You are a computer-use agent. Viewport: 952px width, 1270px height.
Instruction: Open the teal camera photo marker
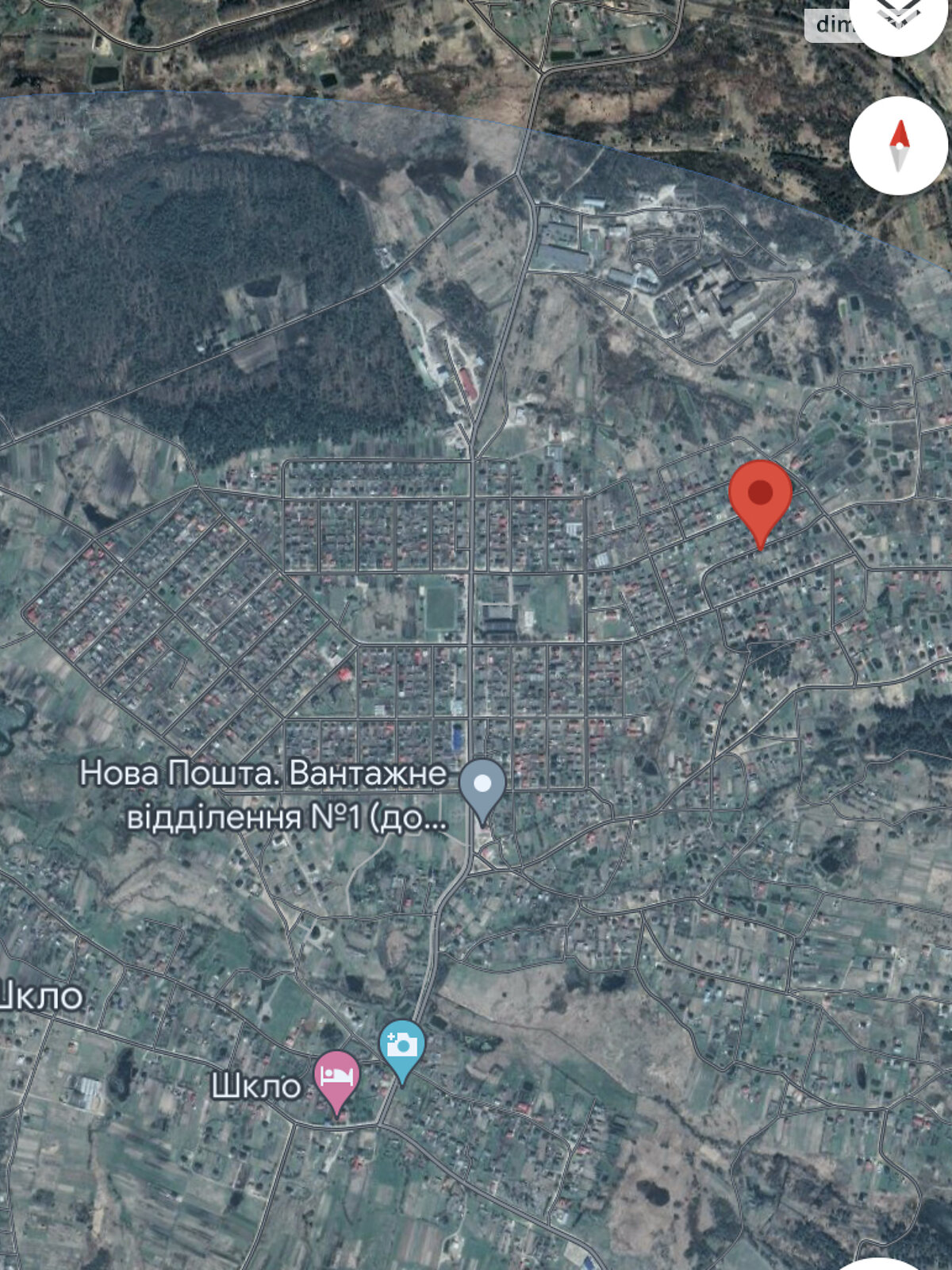coord(402,1046)
